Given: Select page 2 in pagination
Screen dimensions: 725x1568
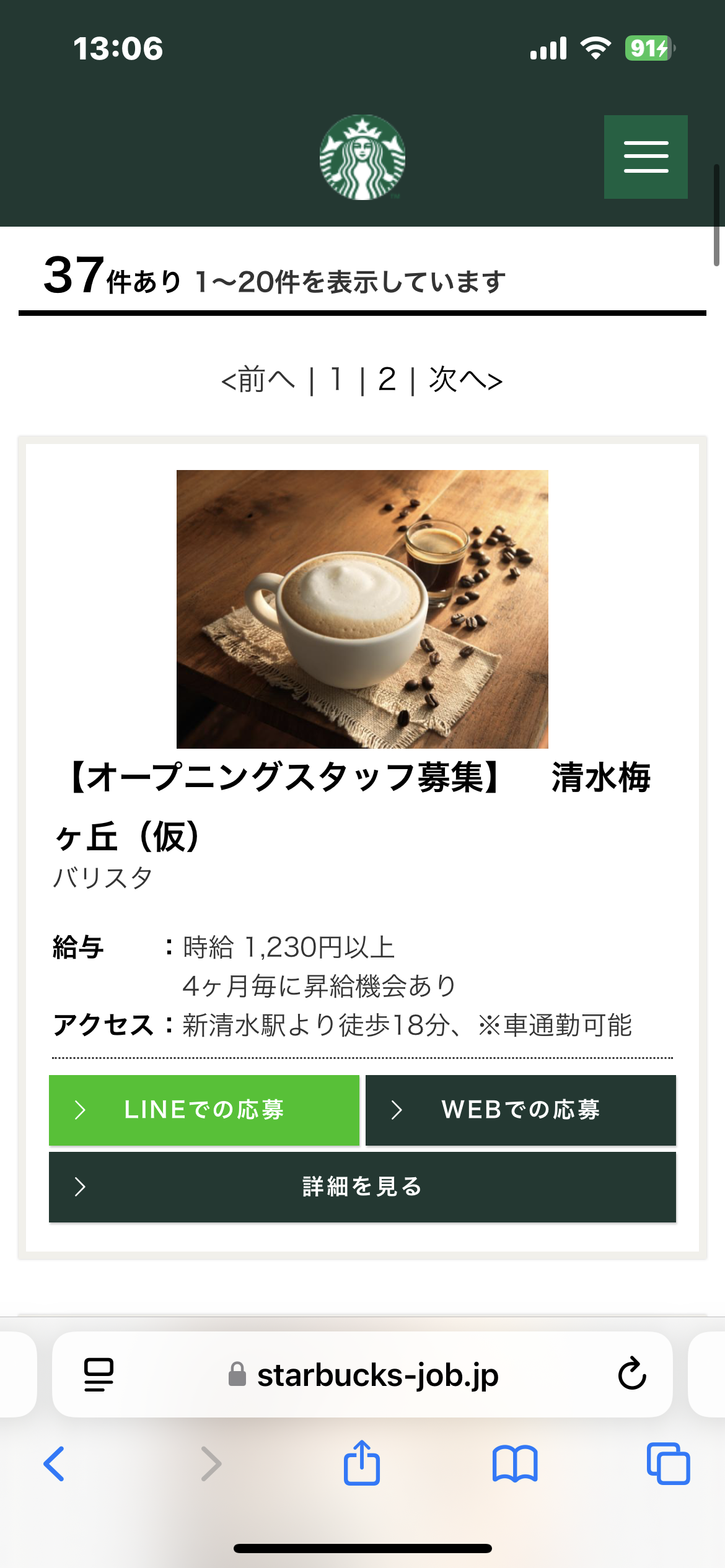Looking at the screenshot, I should tap(387, 379).
